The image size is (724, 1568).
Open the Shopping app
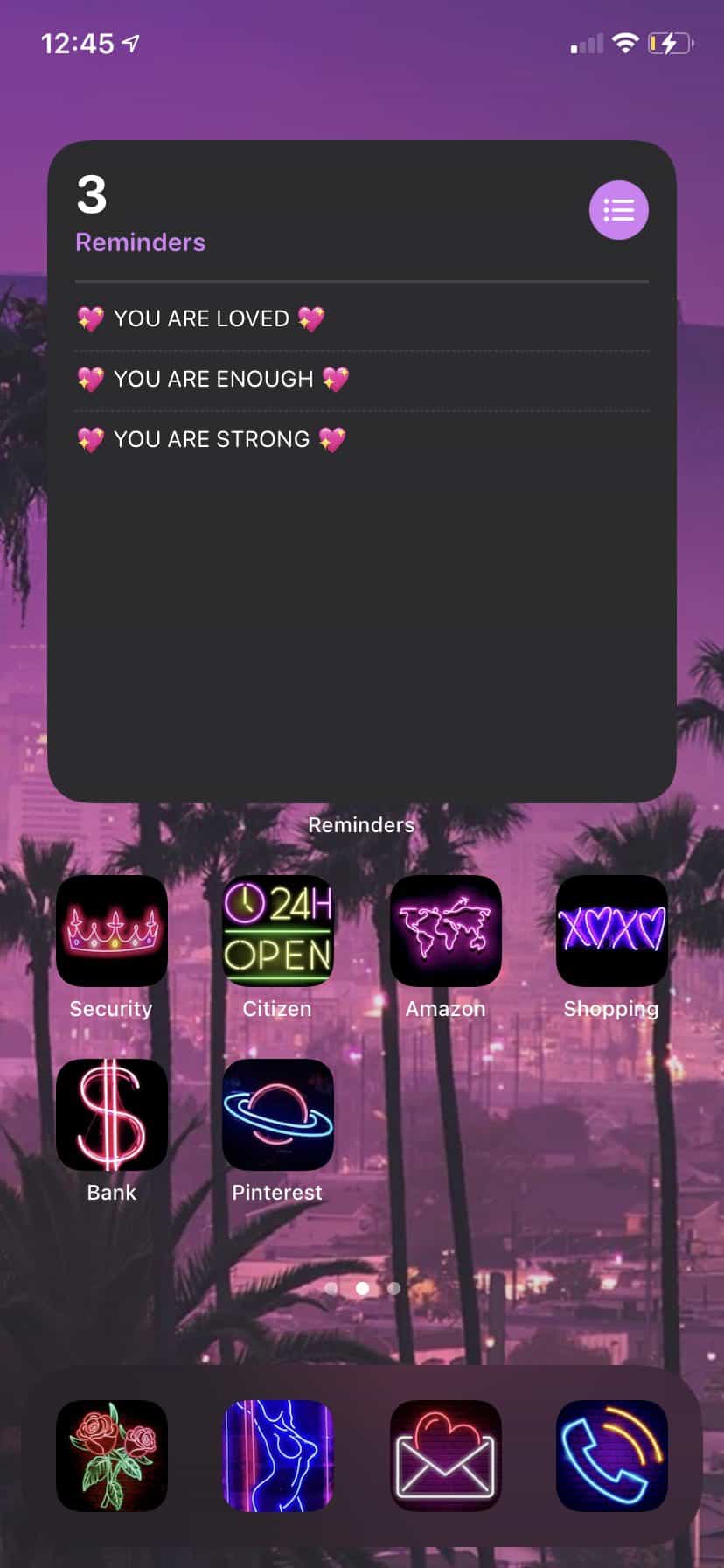612,931
